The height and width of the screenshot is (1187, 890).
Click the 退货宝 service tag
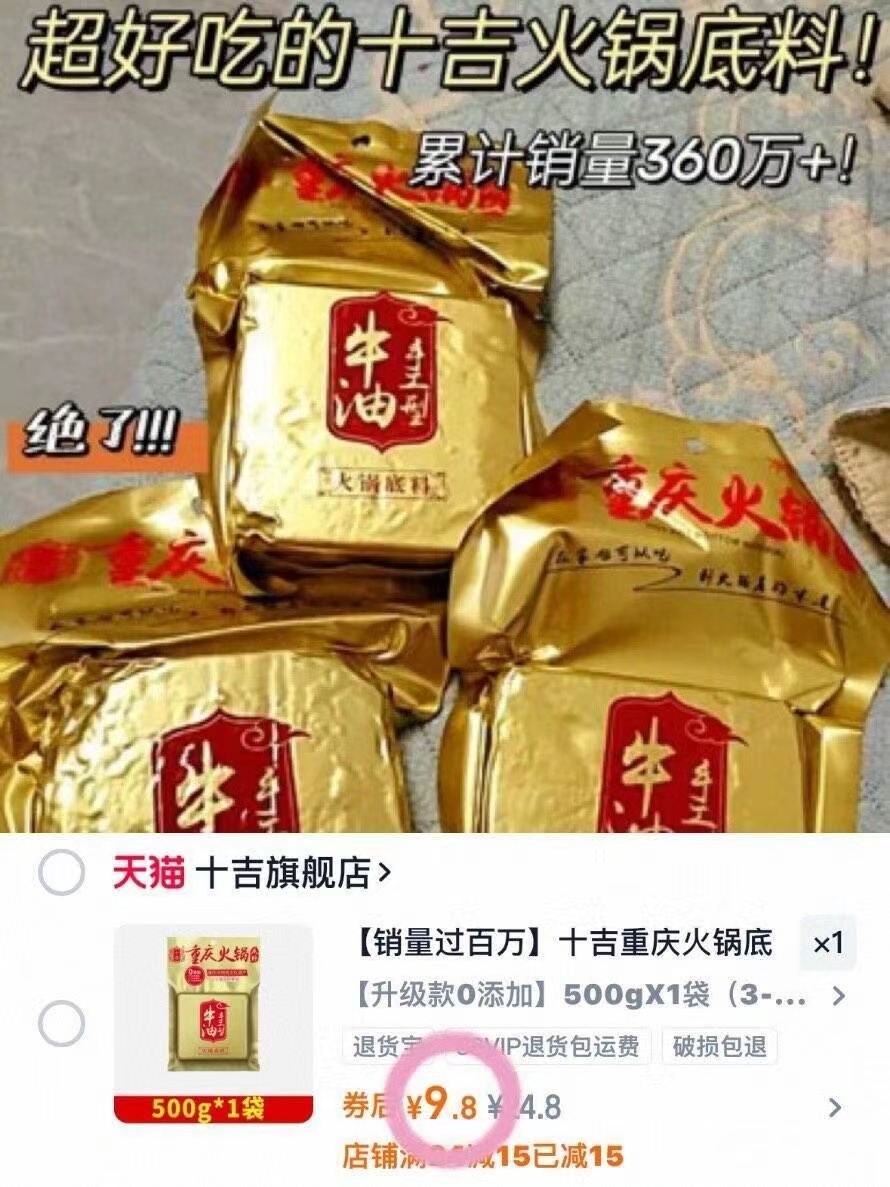click(390, 1045)
